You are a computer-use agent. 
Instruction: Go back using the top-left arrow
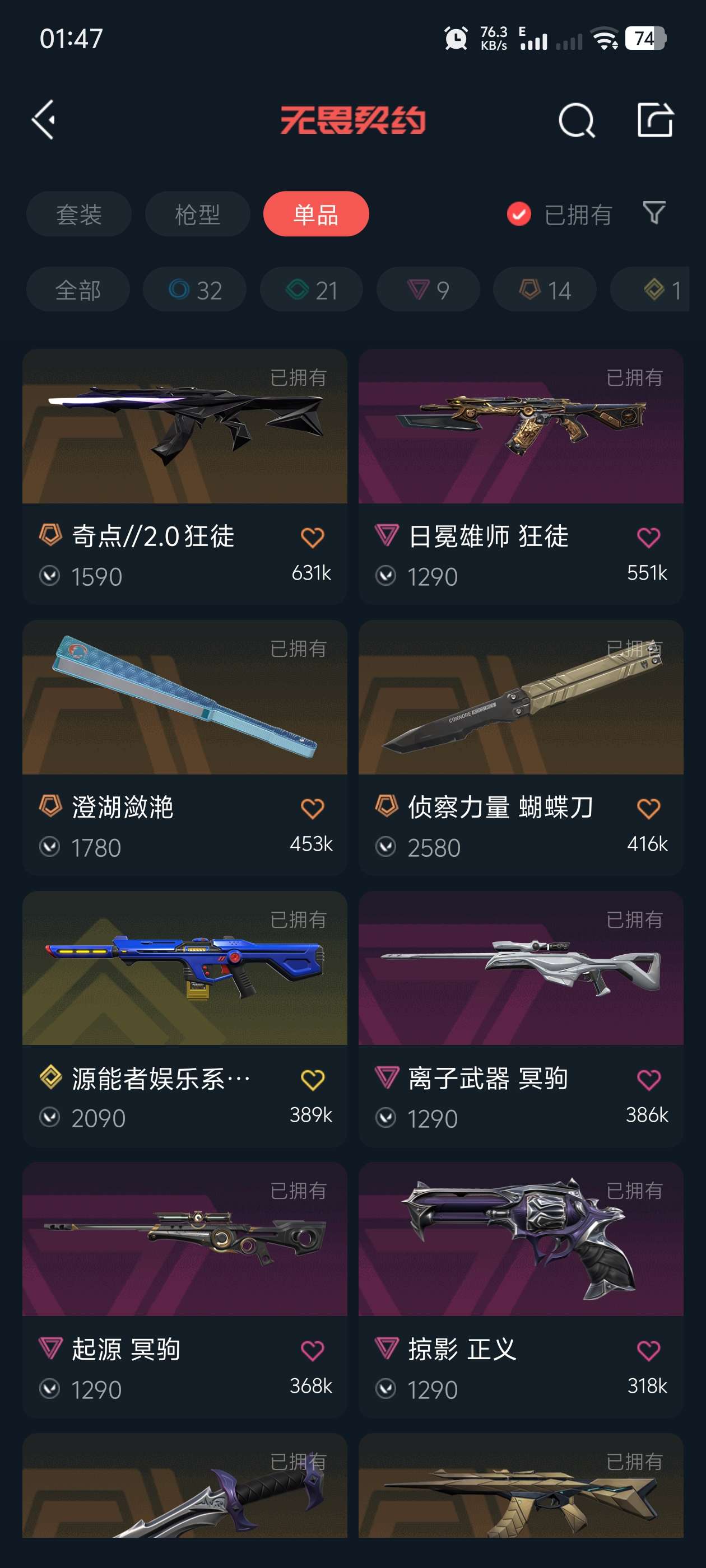click(44, 120)
